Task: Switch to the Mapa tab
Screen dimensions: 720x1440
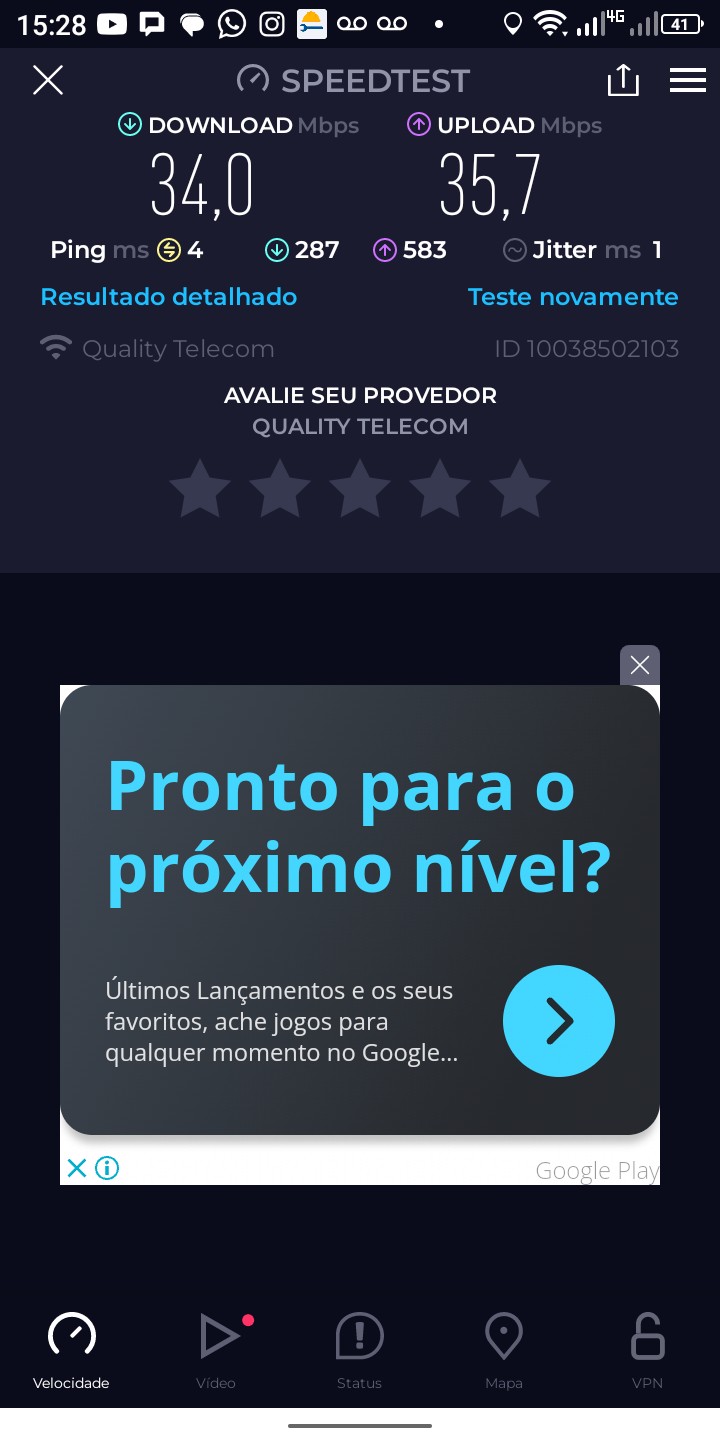Action: [x=503, y=1350]
